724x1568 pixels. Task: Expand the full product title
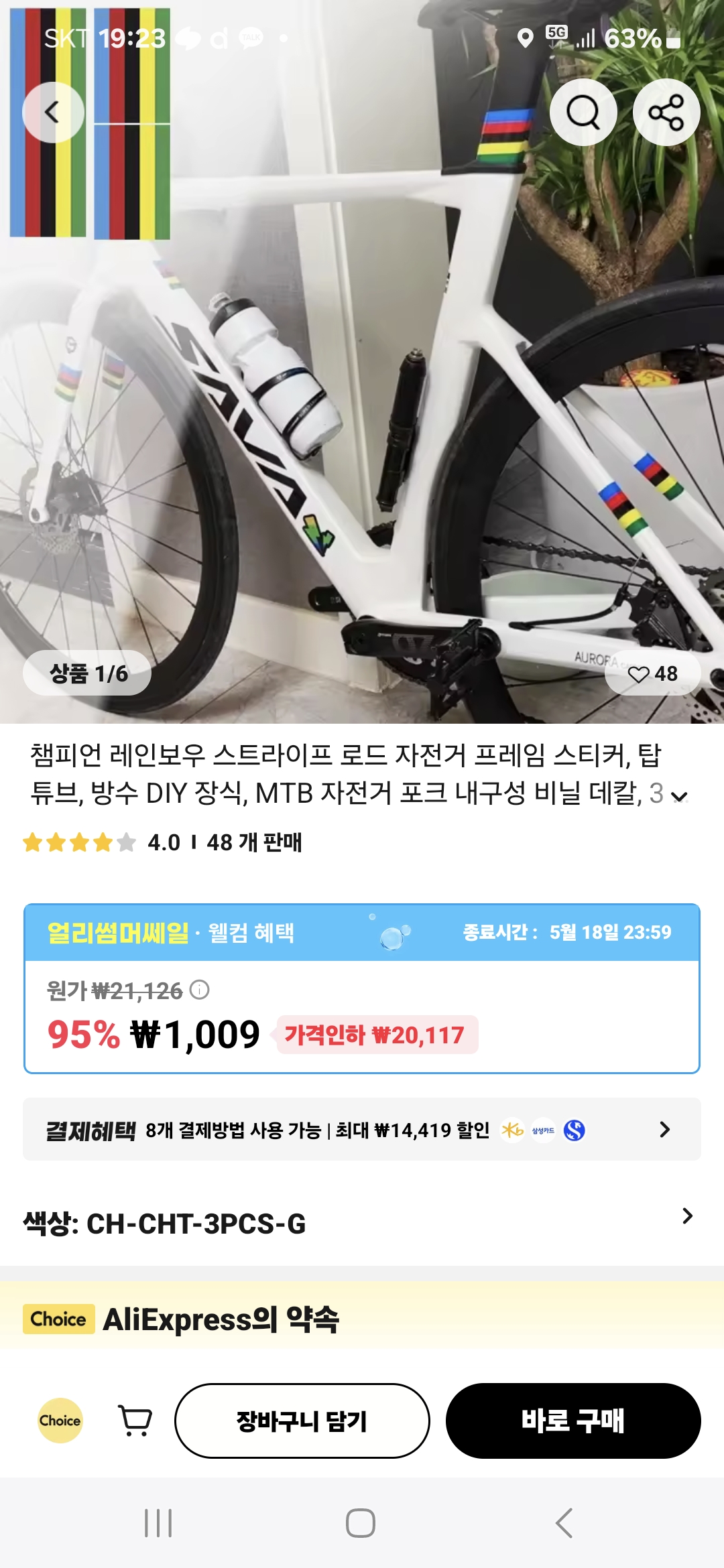680,796
